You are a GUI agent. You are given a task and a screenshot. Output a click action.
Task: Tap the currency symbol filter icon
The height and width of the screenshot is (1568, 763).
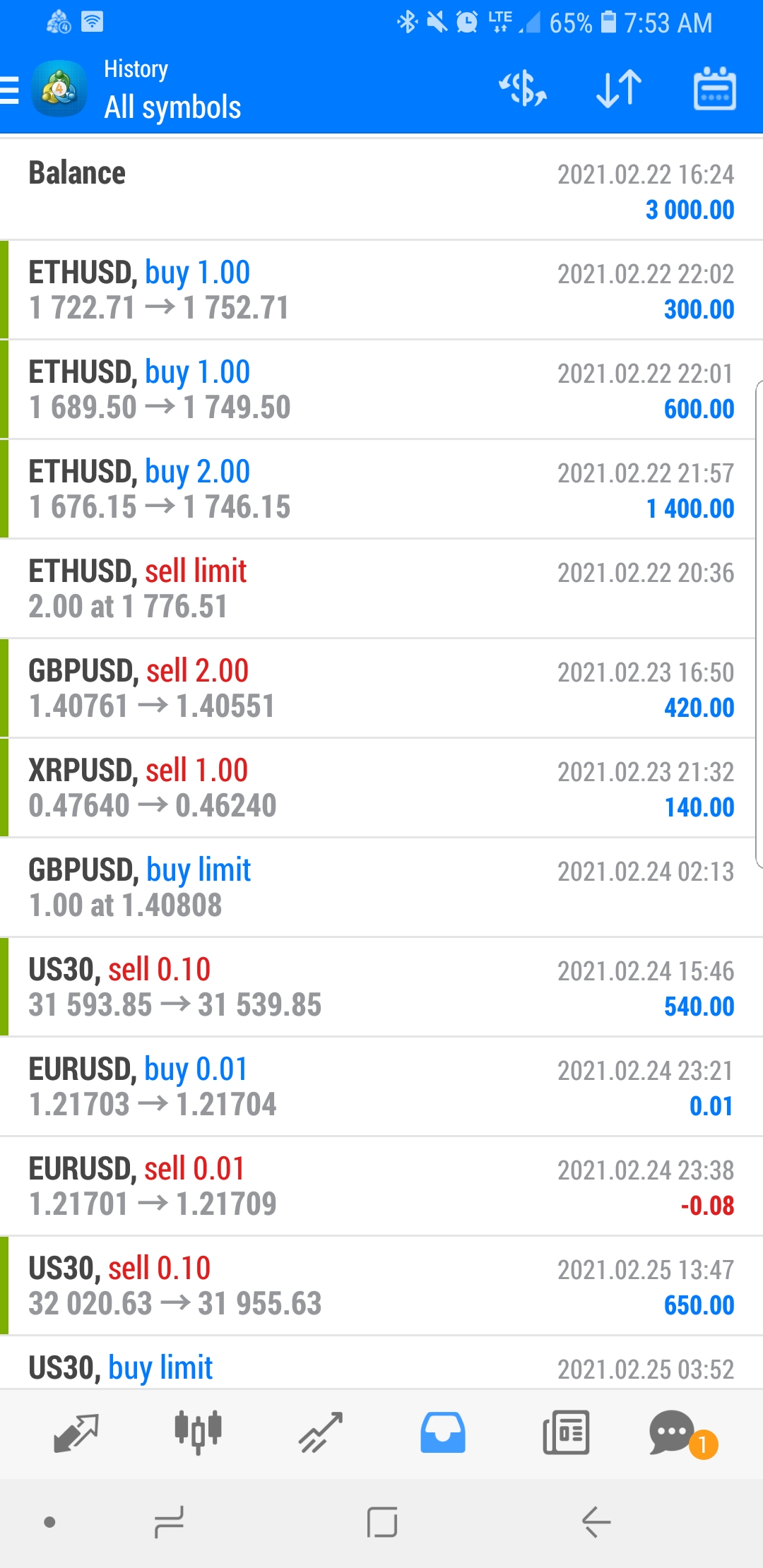coord(523,90)
